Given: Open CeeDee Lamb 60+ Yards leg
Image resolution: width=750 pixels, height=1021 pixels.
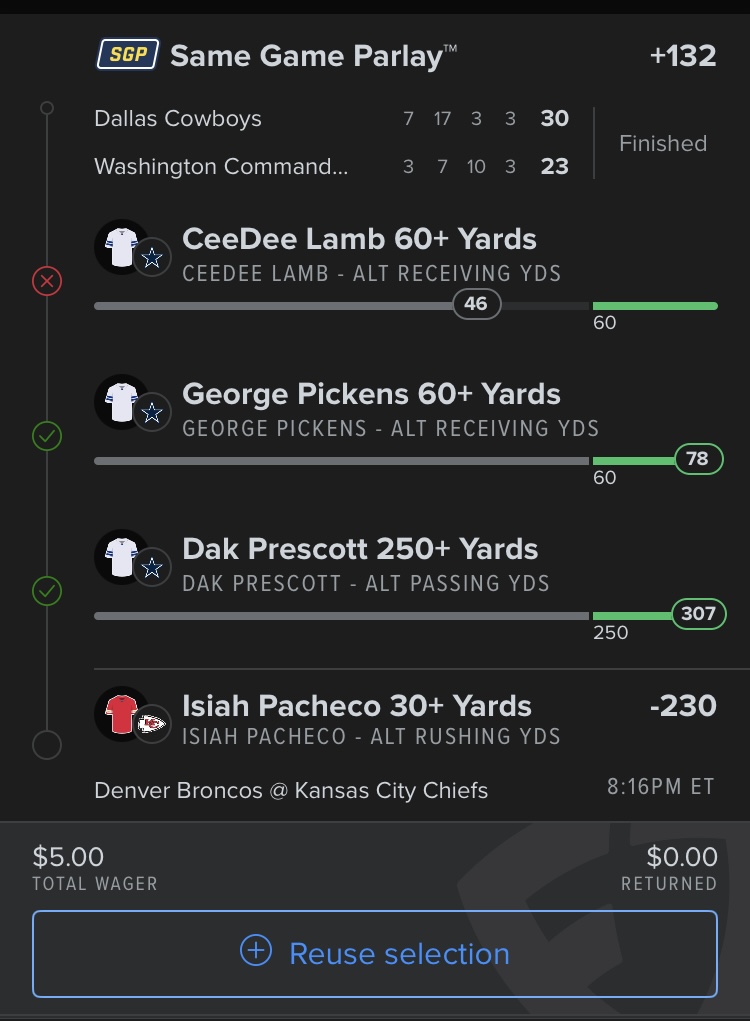Looking at the screenshot, I should (359, 240).
